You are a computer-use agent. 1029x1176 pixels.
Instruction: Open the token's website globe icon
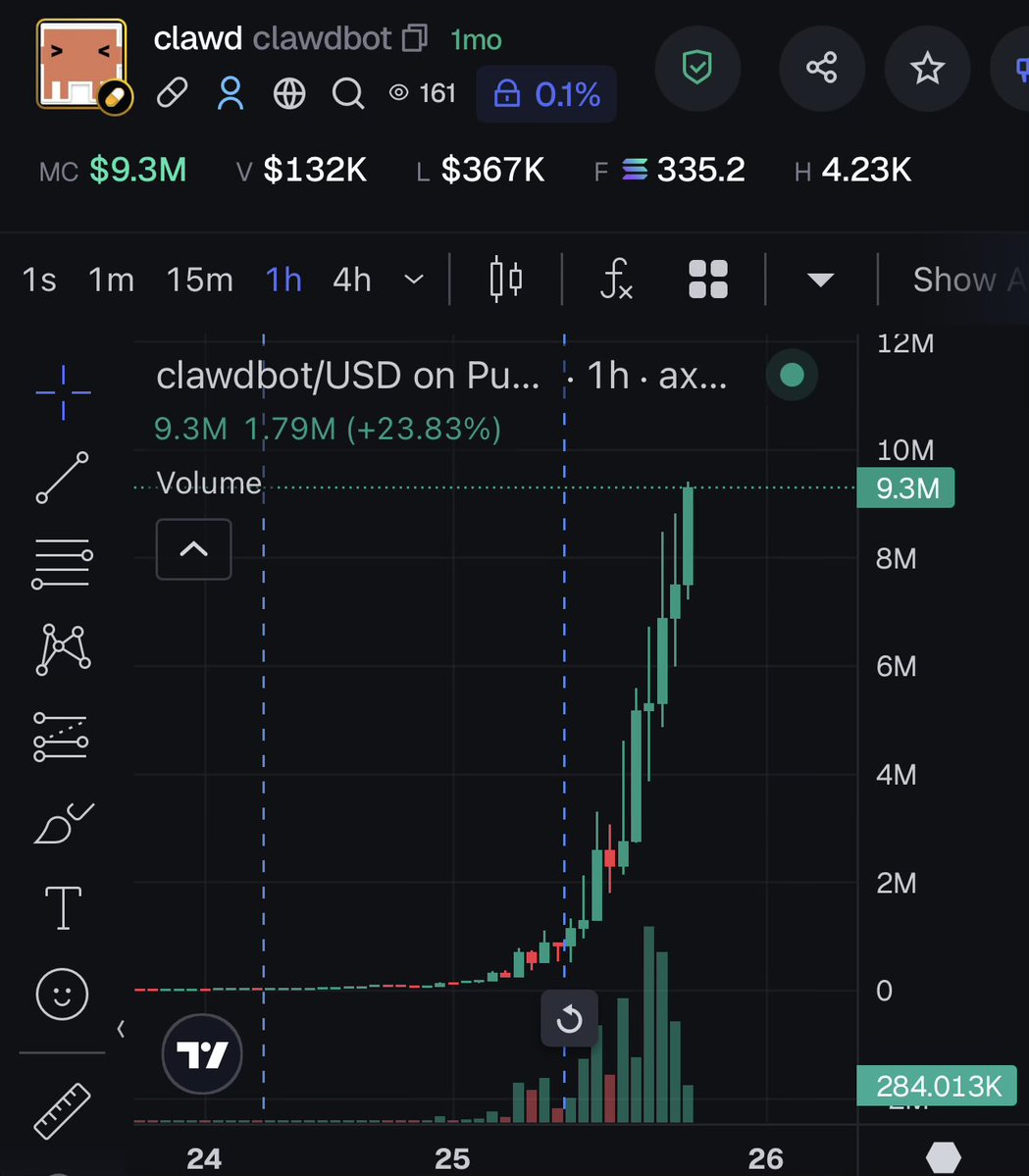(289, 94)
